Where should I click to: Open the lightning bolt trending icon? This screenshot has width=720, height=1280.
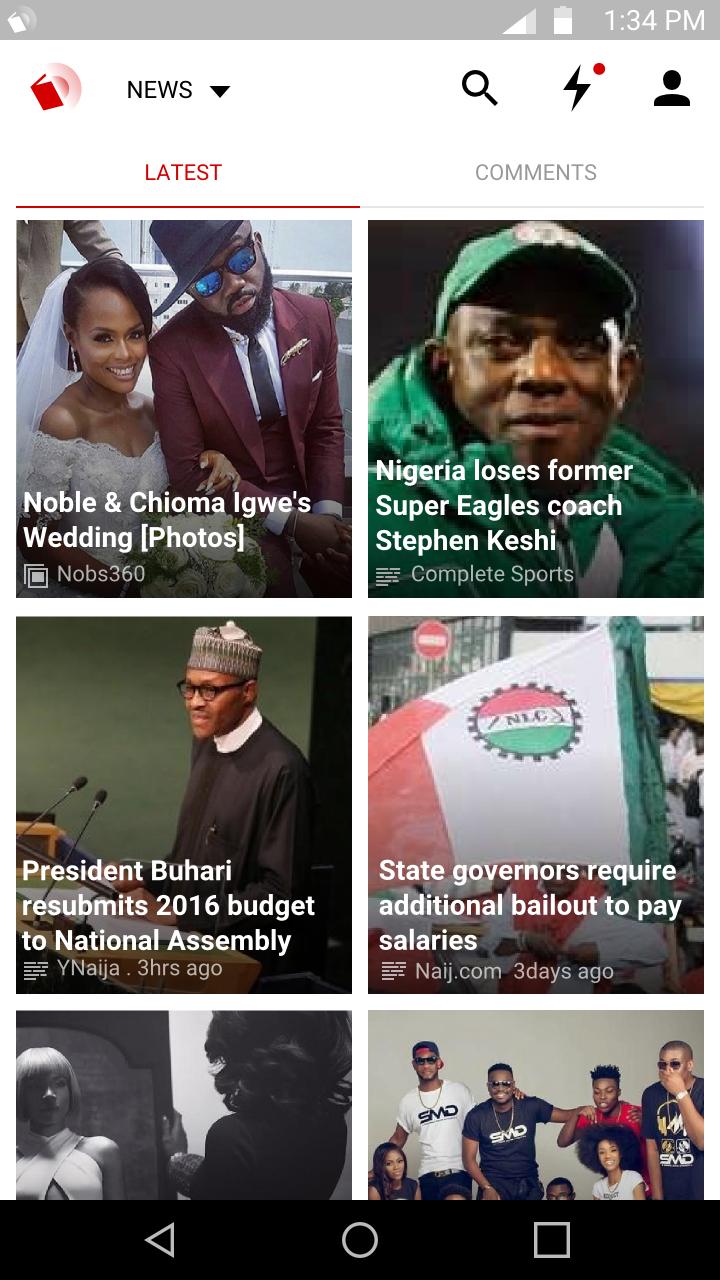(x=578, y=89)
